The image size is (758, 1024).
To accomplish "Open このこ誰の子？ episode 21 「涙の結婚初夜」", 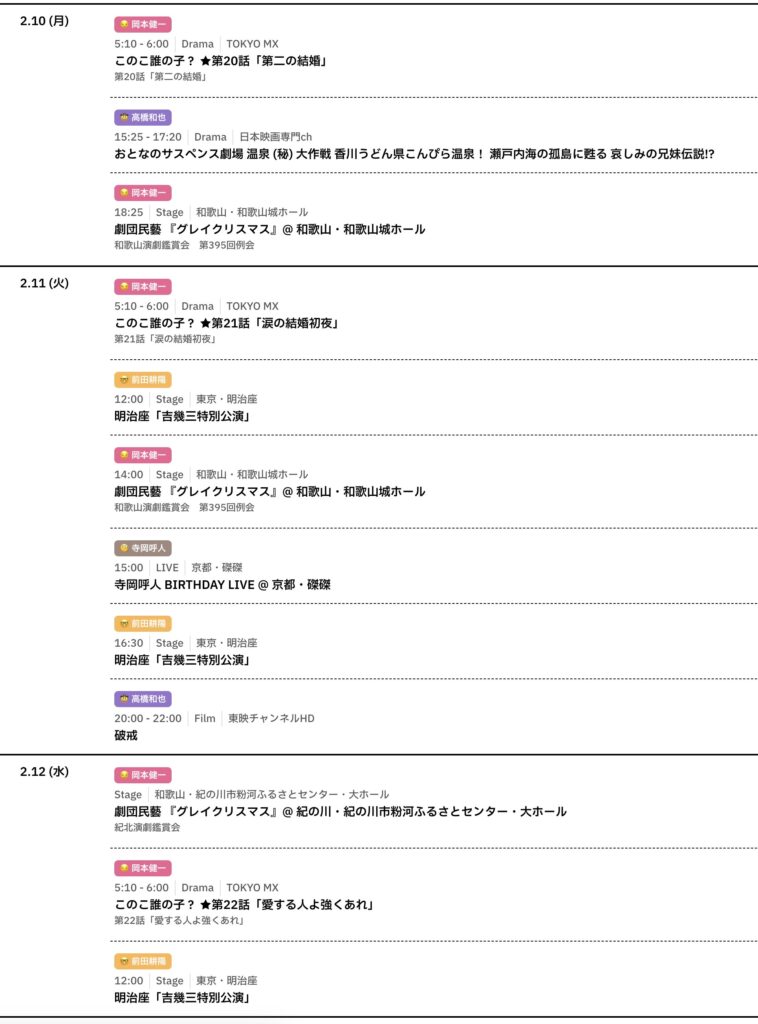I will coord(227,323).
